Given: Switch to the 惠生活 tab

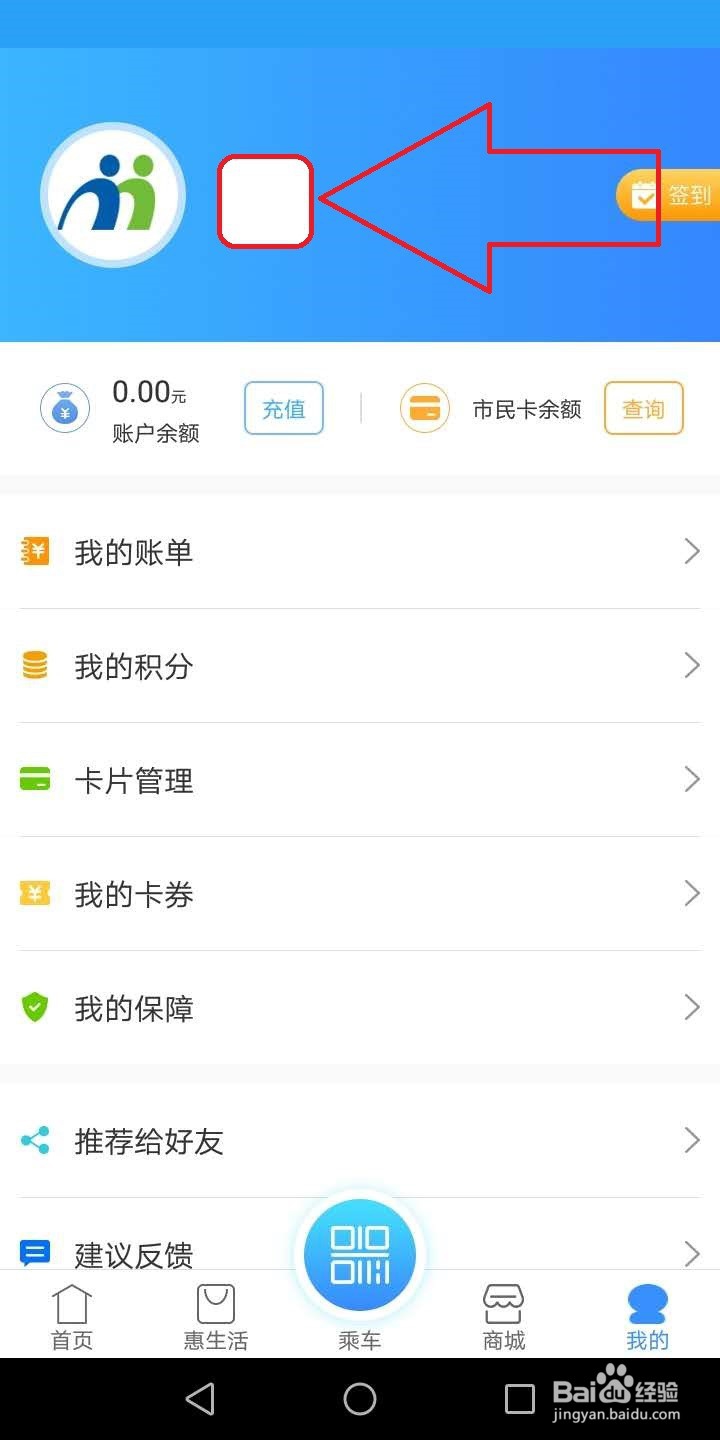Looking at the screenshot, I should click(x=216, y=1317).
